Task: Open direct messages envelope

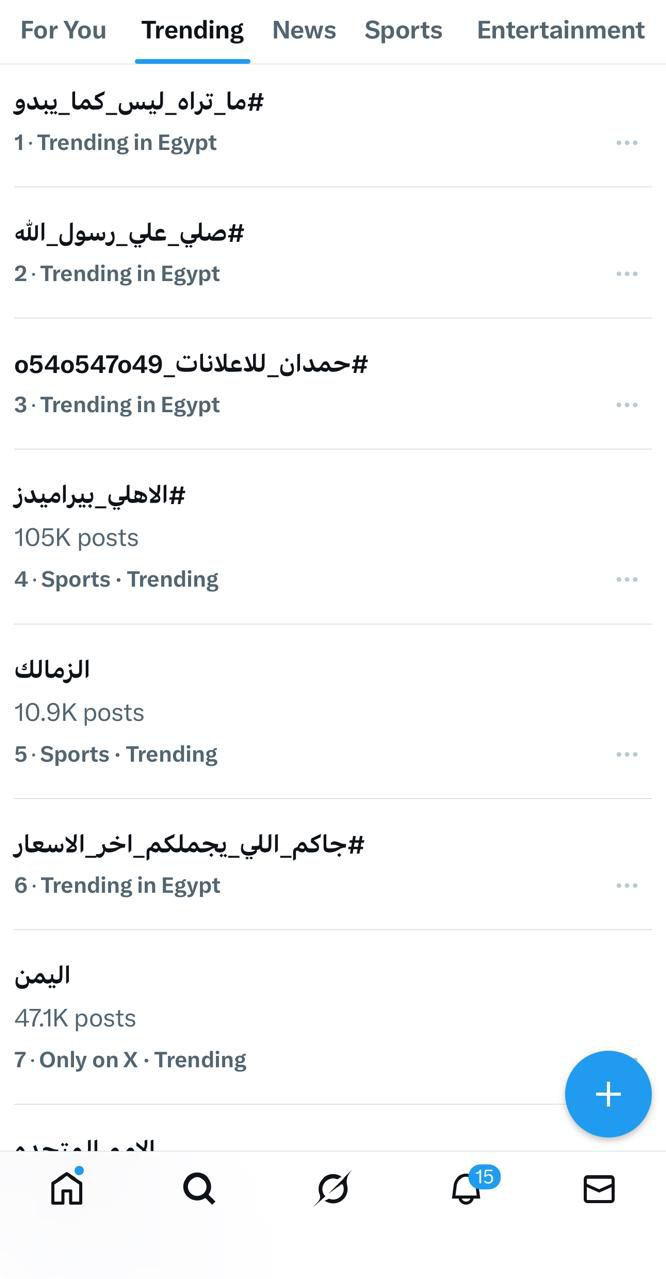Action: (x=598, y=1189)
